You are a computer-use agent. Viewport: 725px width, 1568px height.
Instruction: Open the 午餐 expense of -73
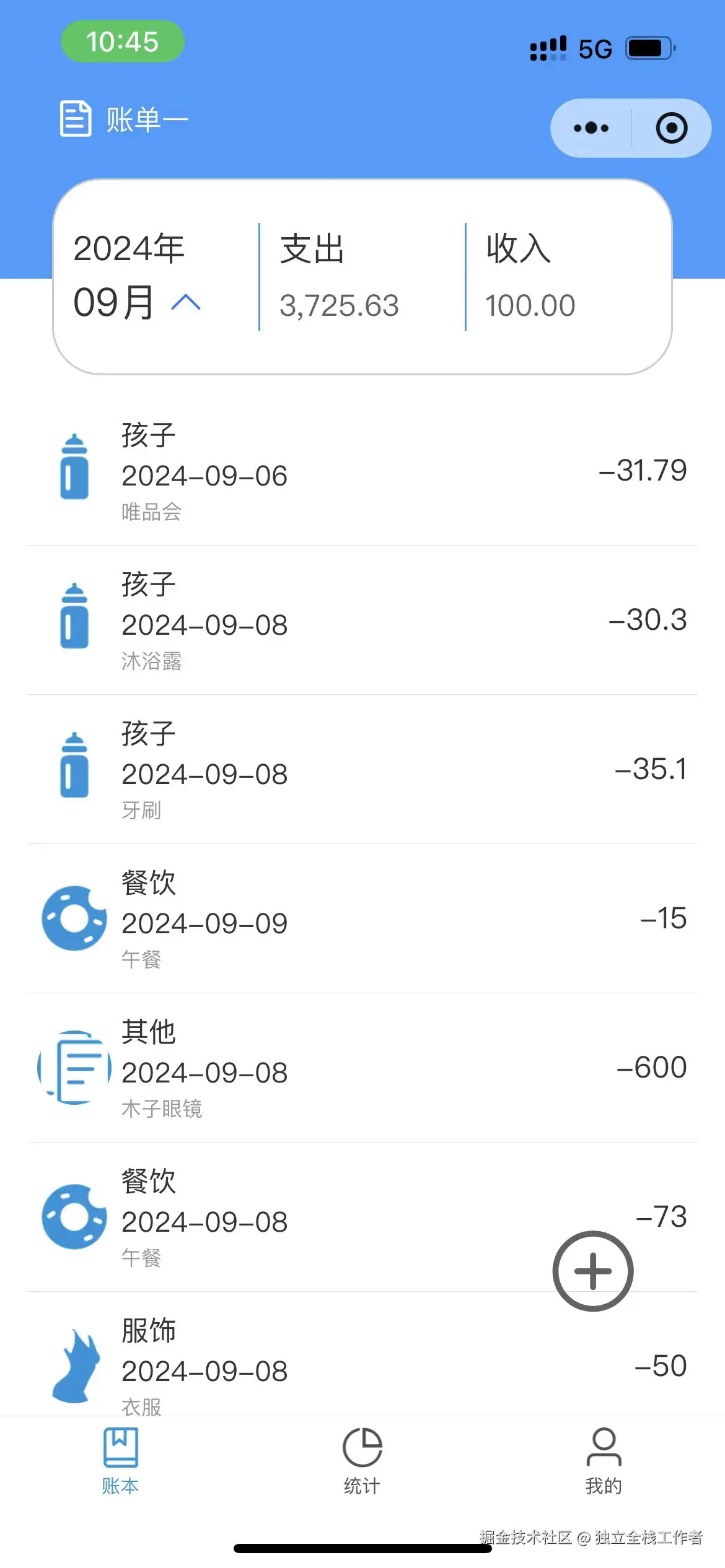point(310,1218)
